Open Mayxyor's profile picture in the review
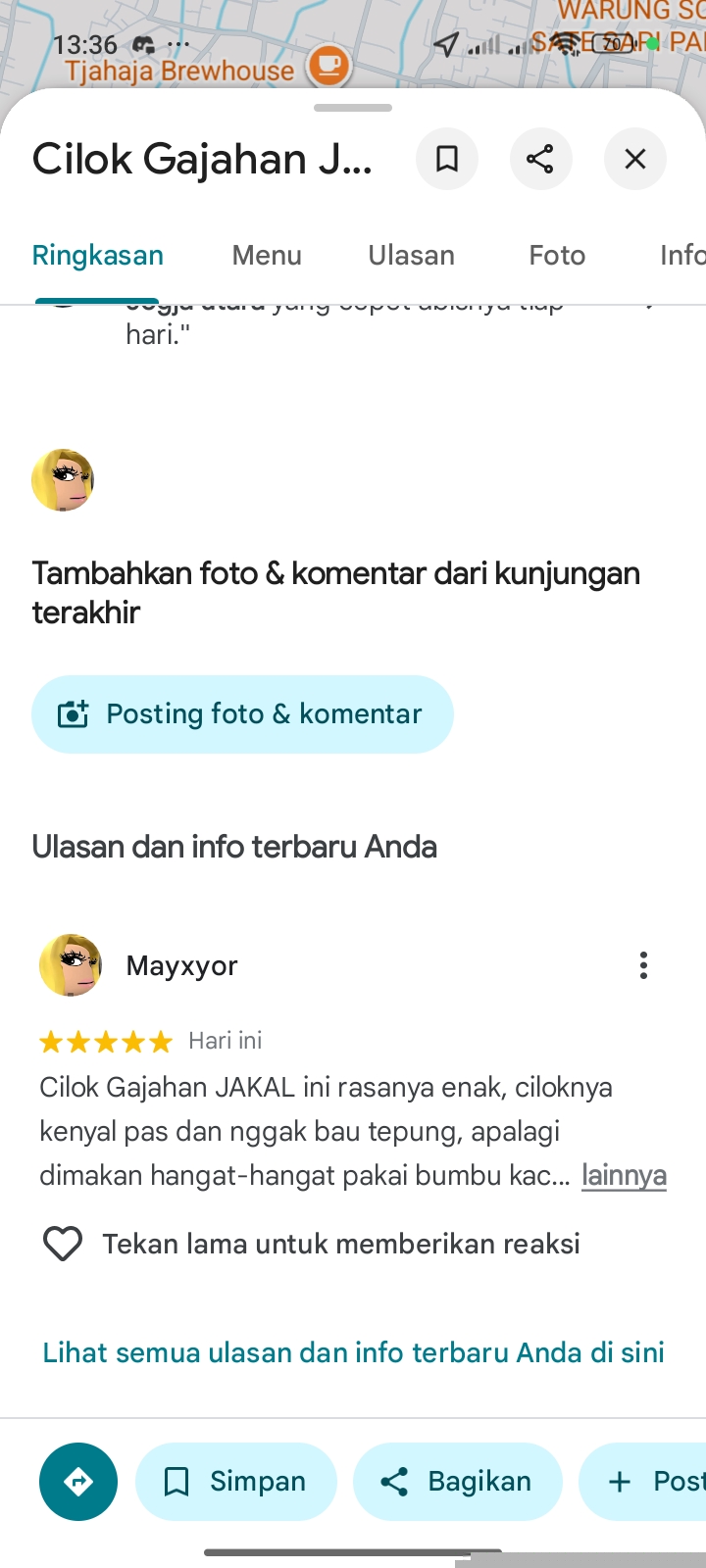 71,965
